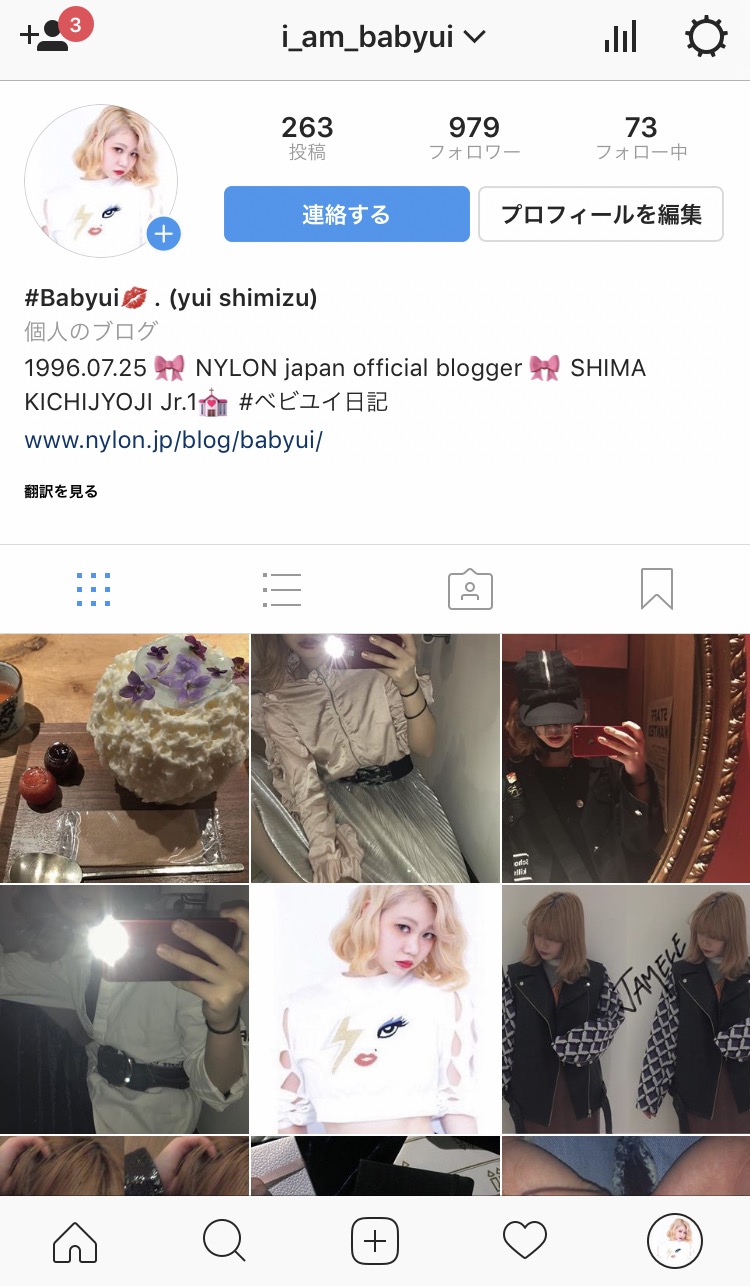Switch to the list view tab
This screenshot has width=750, height=1286.
(x=281, y=590)
